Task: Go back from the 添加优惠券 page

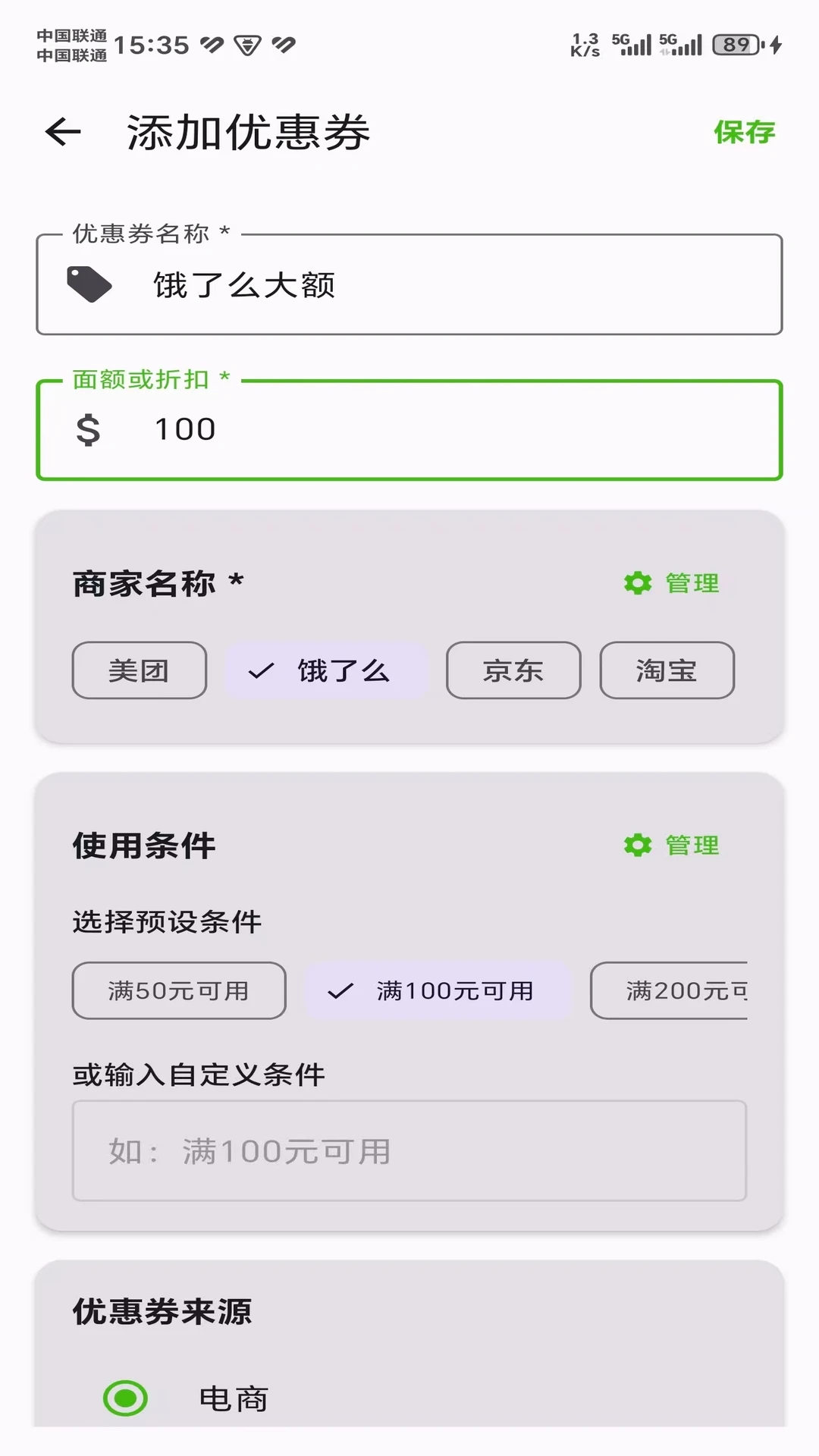Action: pos(63,132)
